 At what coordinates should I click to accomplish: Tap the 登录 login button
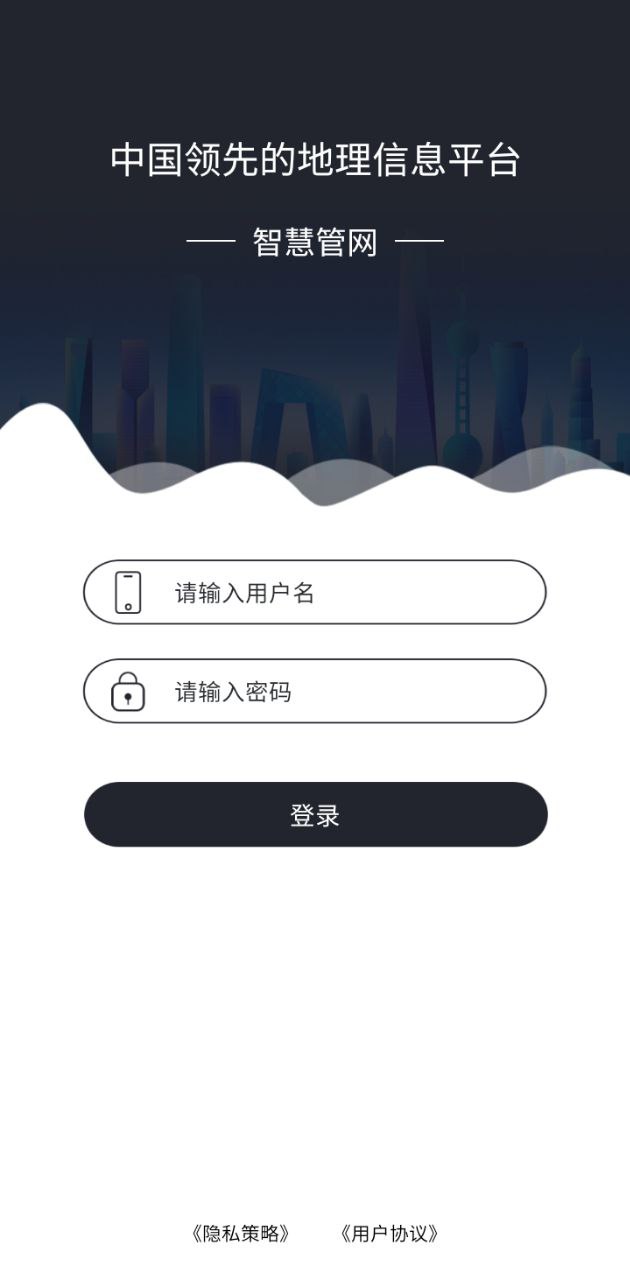tap(315, 815)
